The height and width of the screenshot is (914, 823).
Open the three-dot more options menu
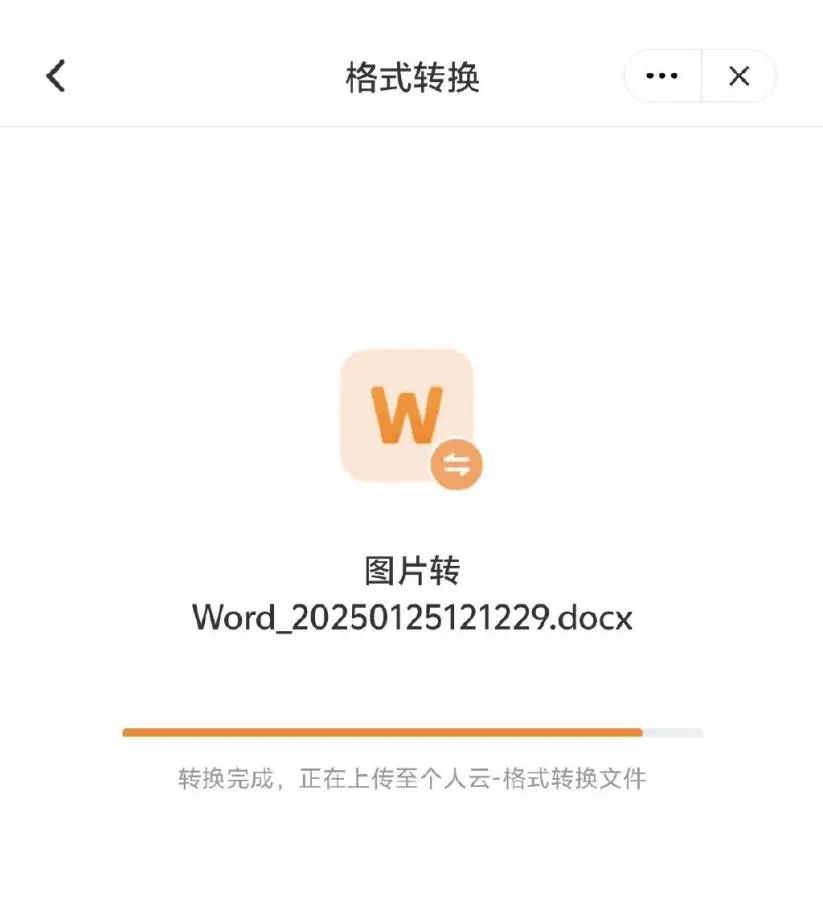tap(662, 76)
